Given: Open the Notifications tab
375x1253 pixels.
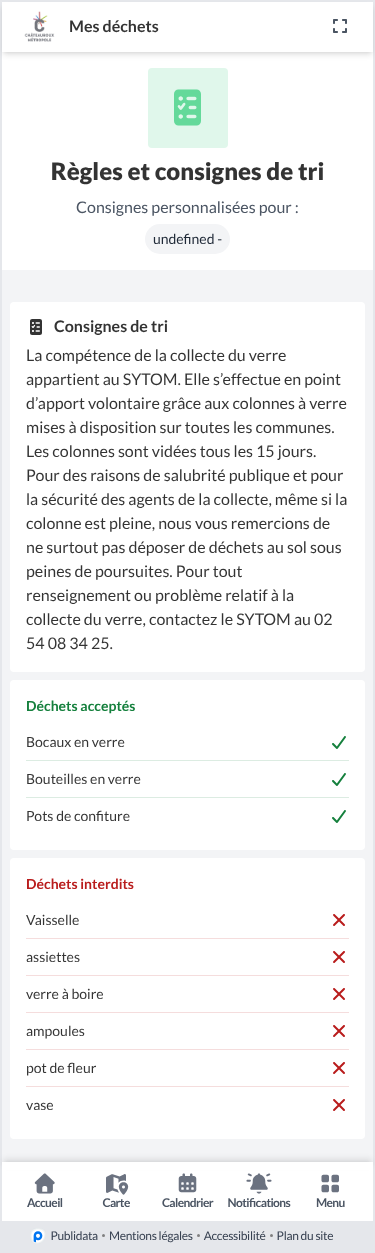Looking at the screenshot, I should tap(259, 1190).
